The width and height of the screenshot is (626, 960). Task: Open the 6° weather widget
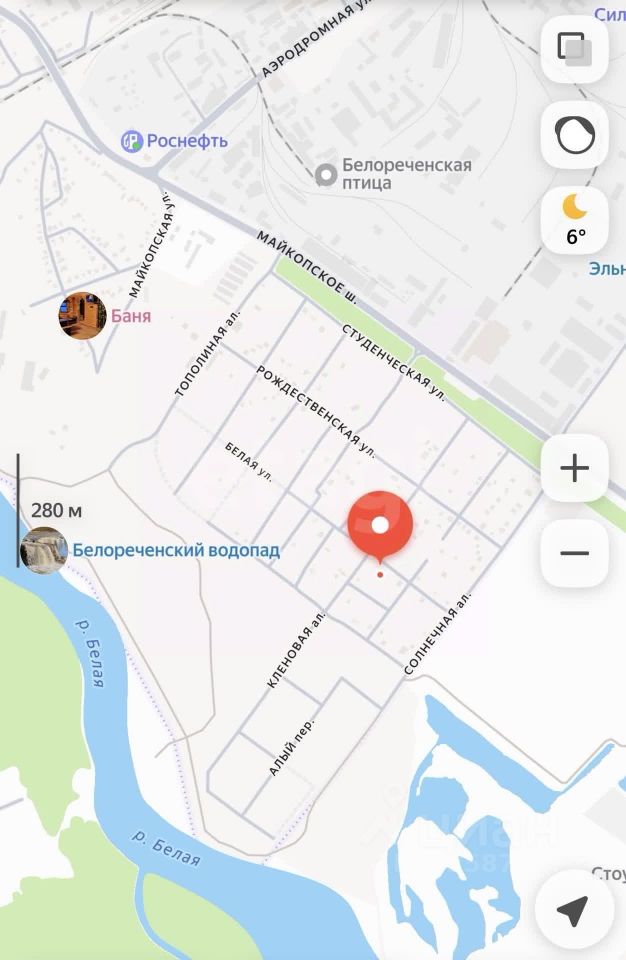point(574,219)
